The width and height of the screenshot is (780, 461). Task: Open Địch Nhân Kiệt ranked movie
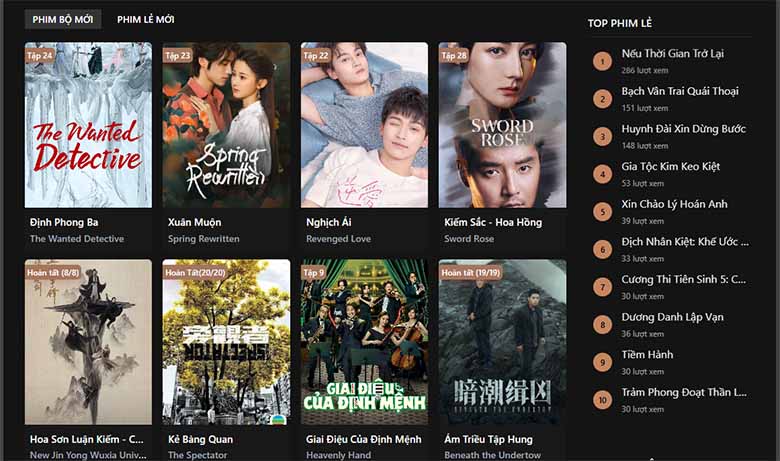(x=683, y=242)
